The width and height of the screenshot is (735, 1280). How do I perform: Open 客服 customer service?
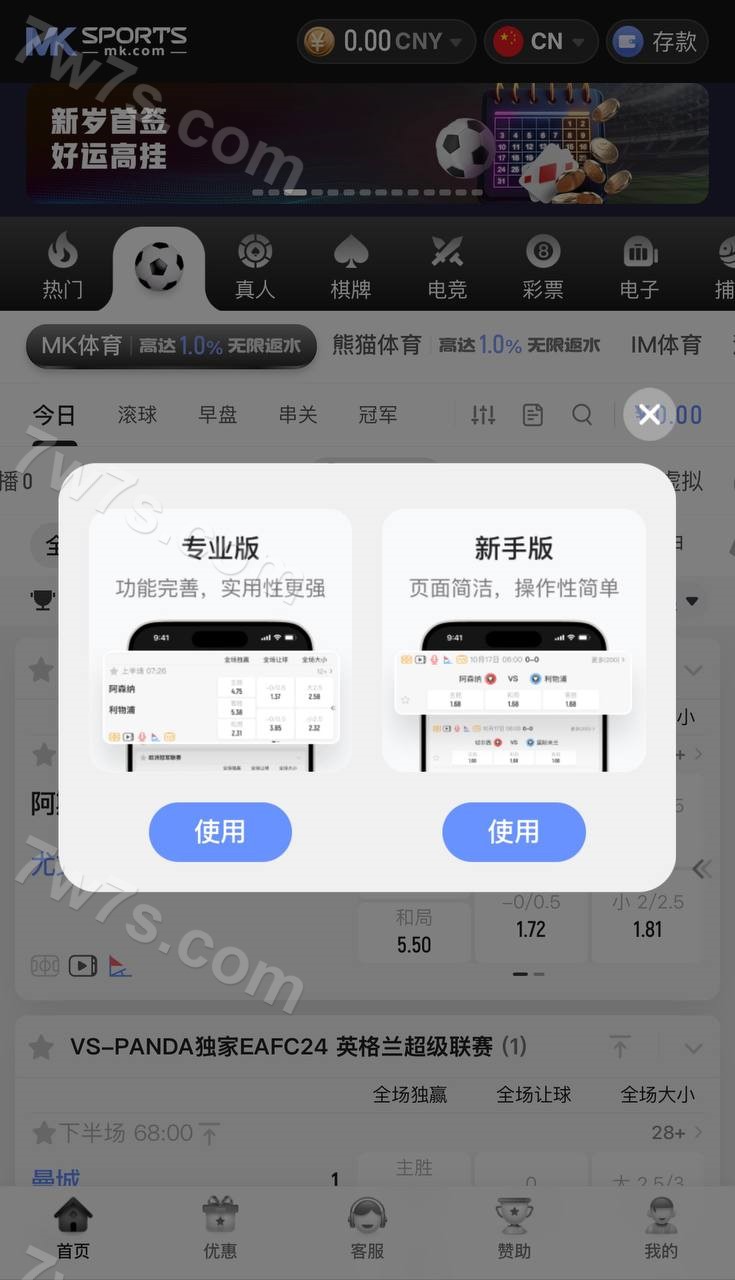pos(367,1230)
